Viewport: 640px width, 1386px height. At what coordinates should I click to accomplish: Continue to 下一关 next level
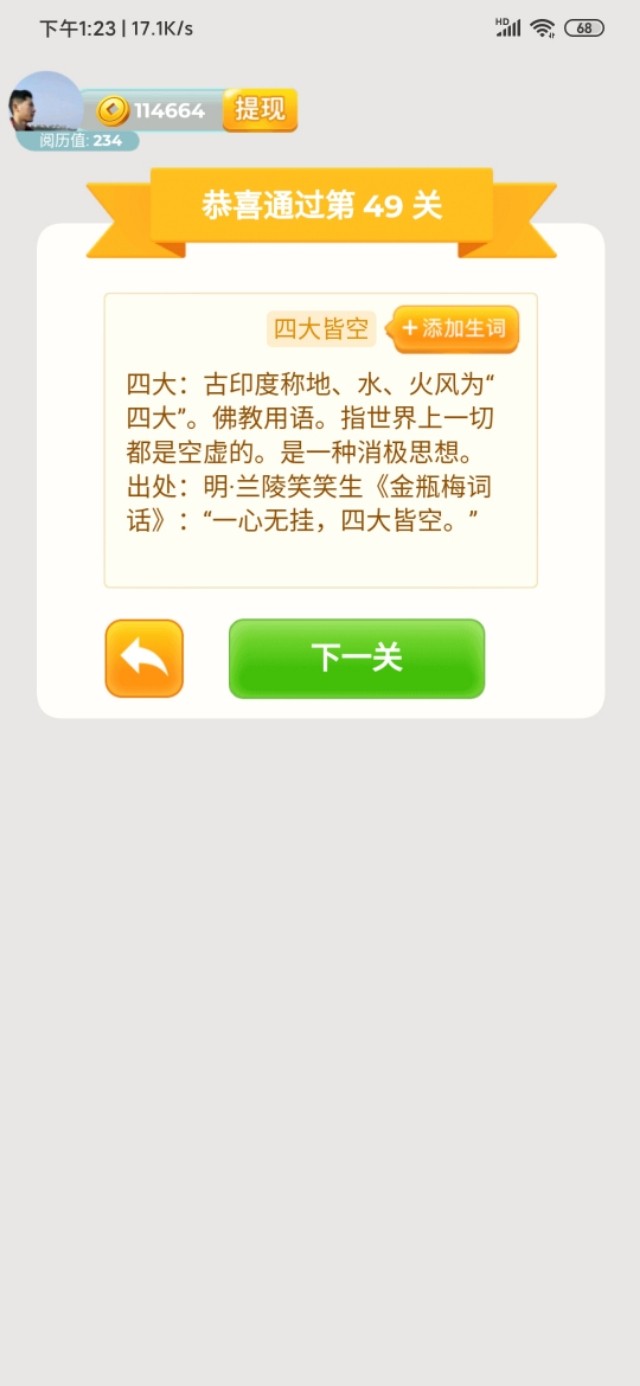coord(356,658)
